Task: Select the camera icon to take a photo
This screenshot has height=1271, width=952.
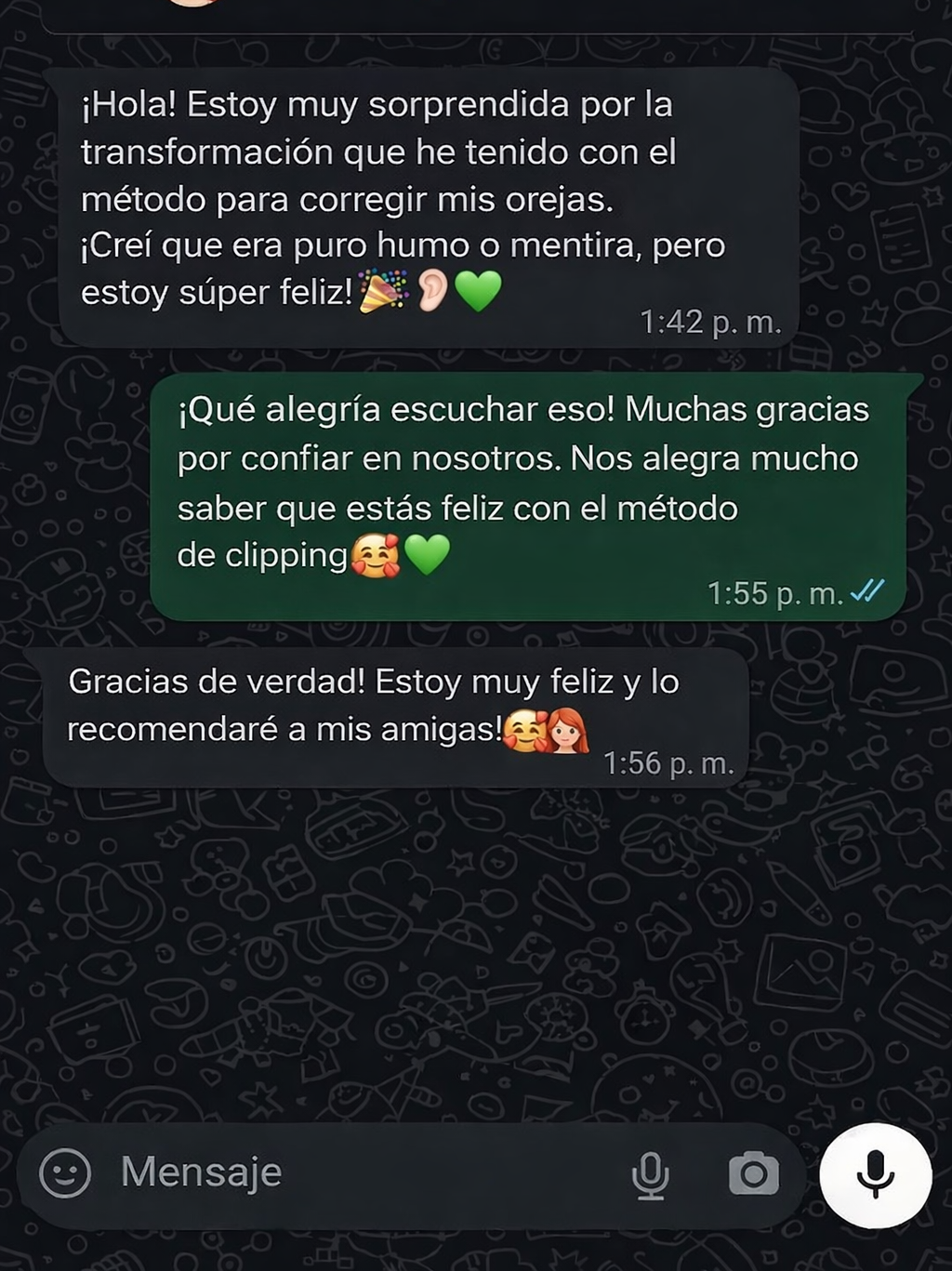Action: click(x=754, y=1172)
